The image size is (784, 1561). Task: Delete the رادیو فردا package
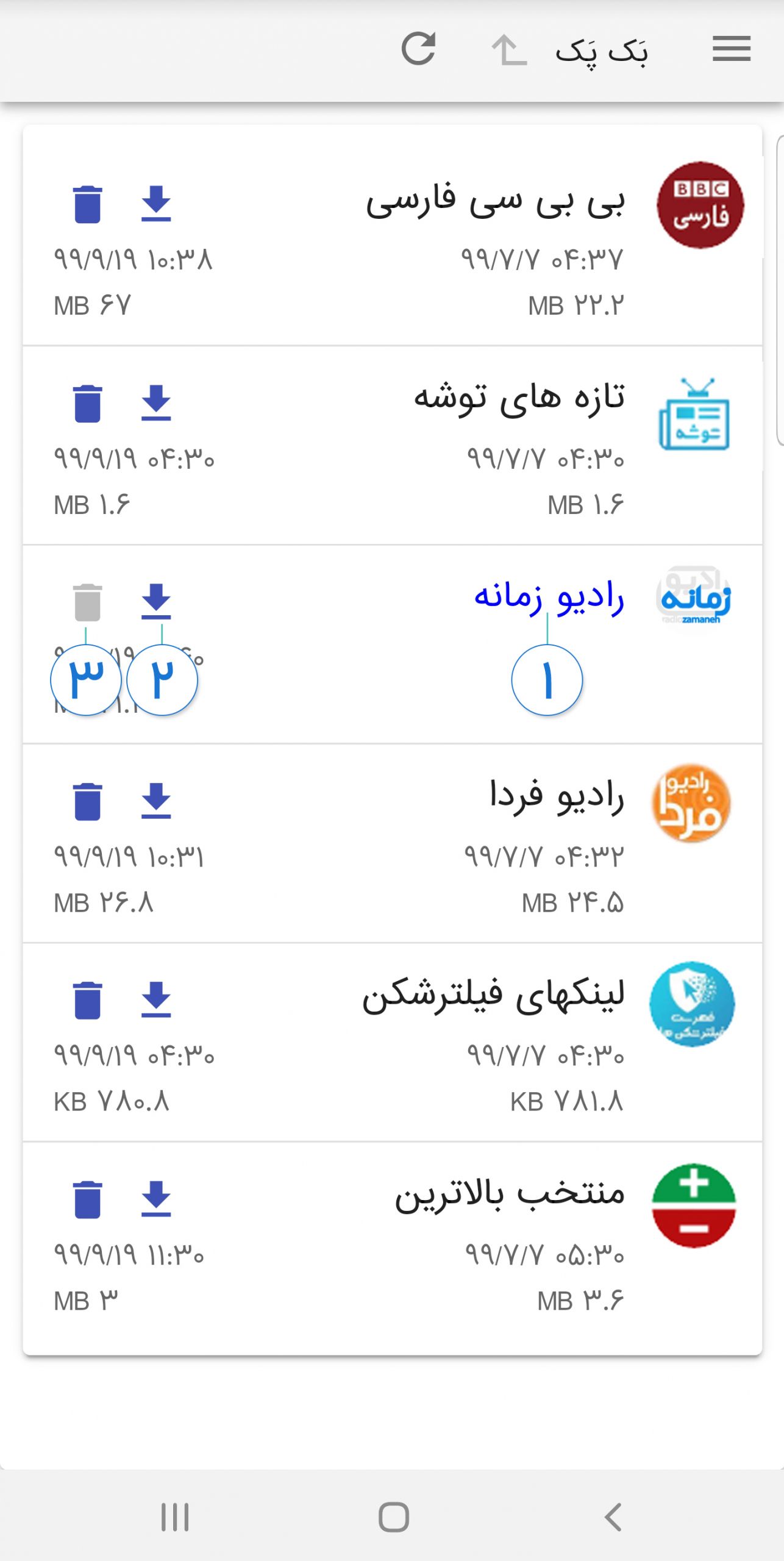[x=87, y=801]
